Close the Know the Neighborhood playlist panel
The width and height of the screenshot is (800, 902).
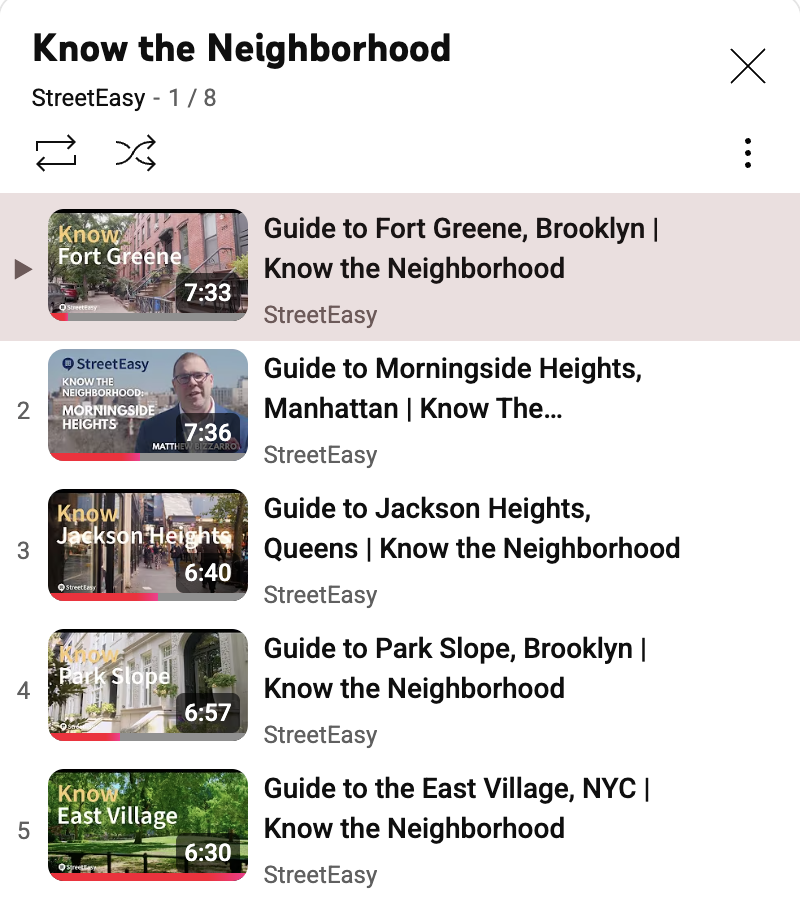[748, 67]
